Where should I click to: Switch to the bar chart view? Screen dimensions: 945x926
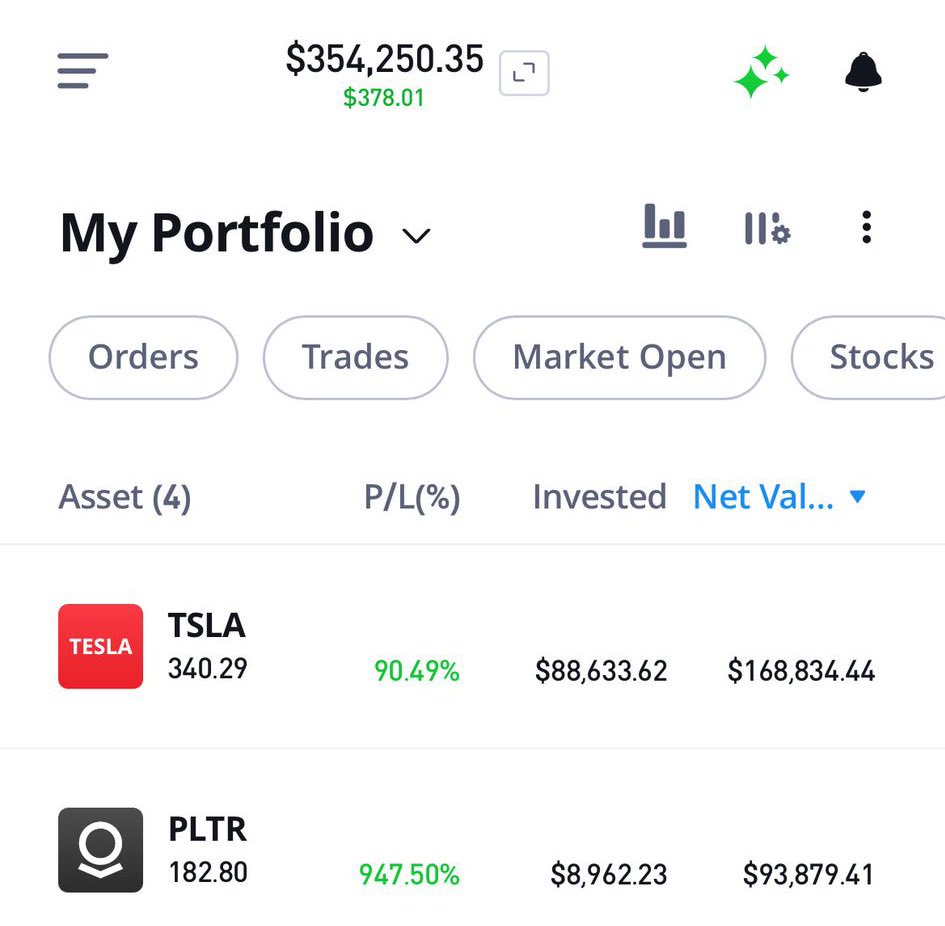point(664,227)
